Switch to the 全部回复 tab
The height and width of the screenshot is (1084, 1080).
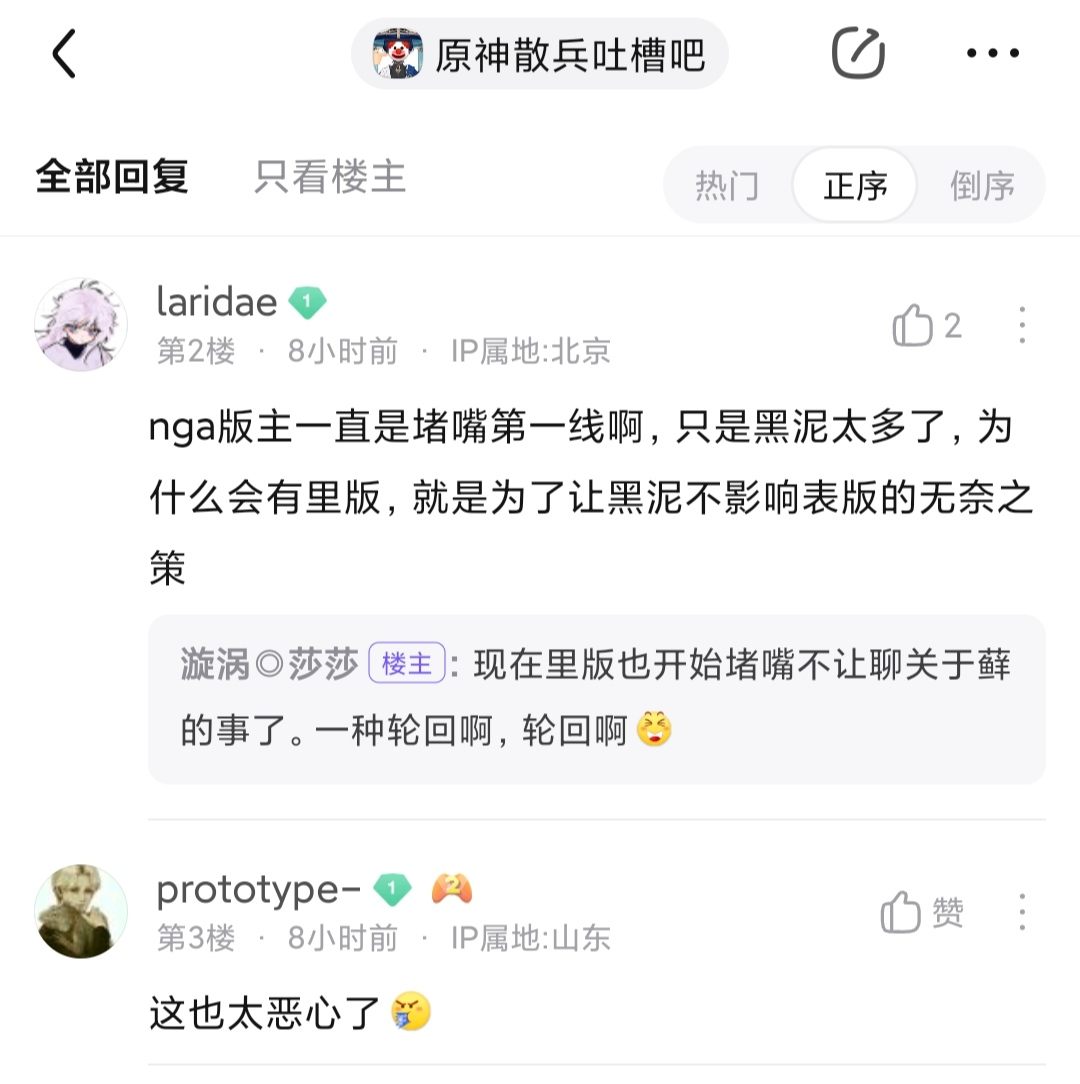(112, 177)
